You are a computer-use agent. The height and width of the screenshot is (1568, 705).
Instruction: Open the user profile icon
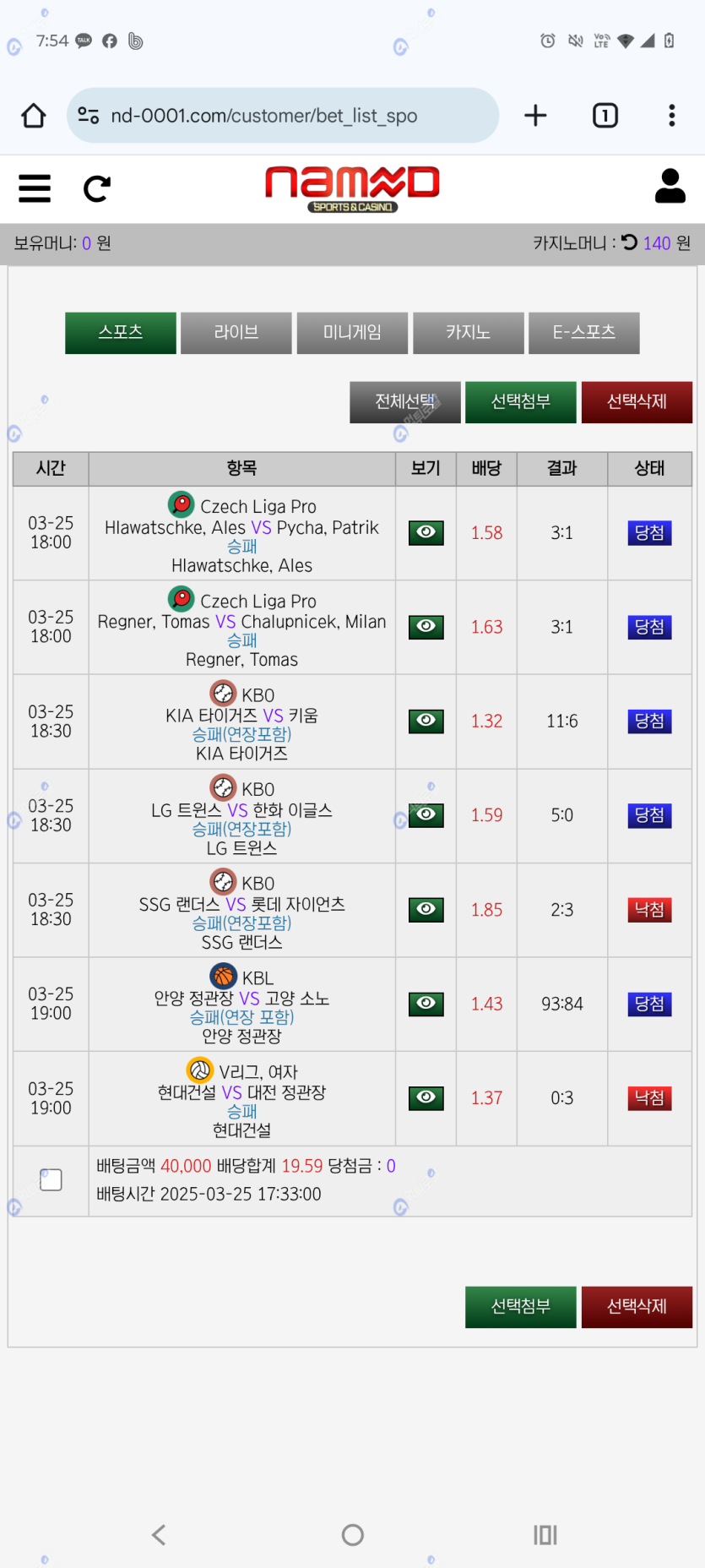coord(670,186)
